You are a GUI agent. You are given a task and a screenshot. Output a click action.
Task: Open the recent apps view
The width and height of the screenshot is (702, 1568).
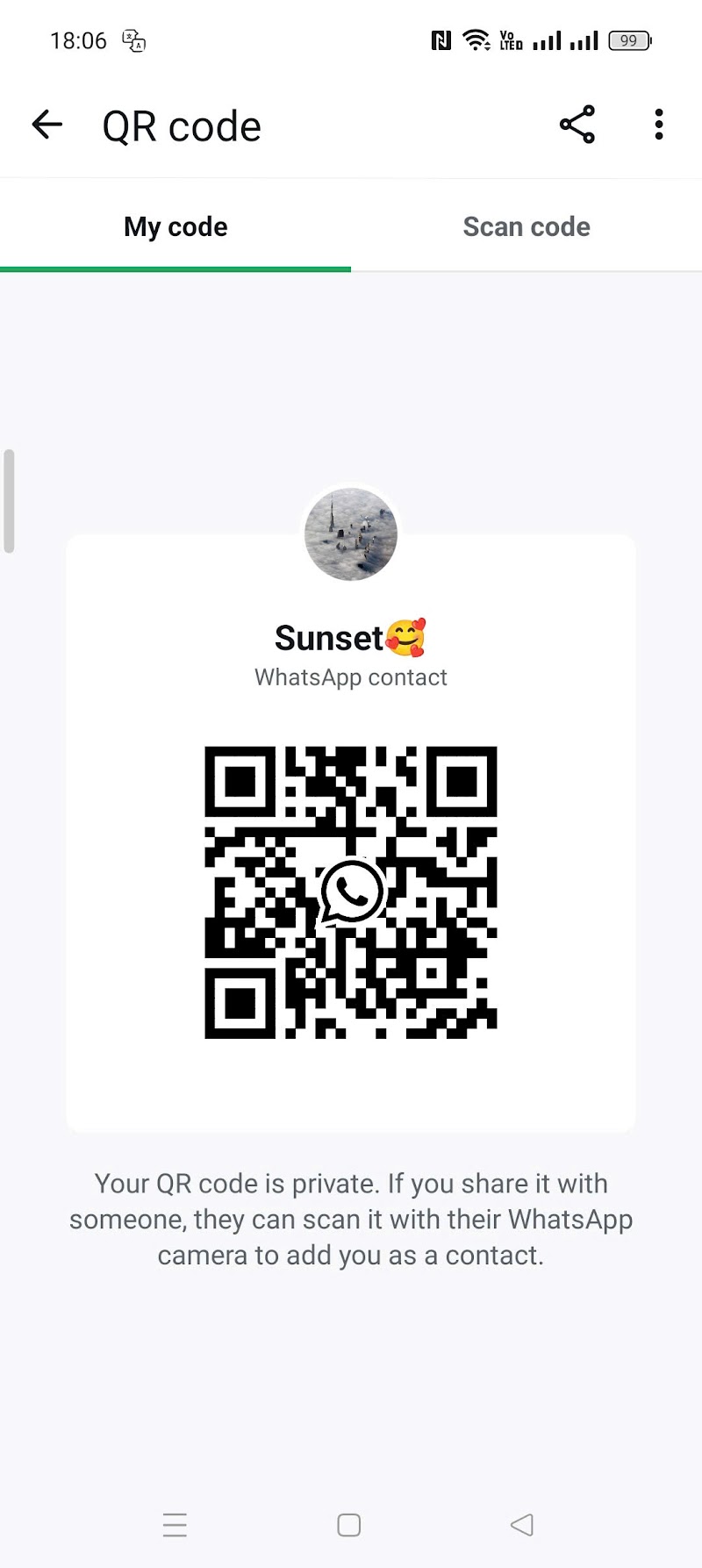(175, 1525)
